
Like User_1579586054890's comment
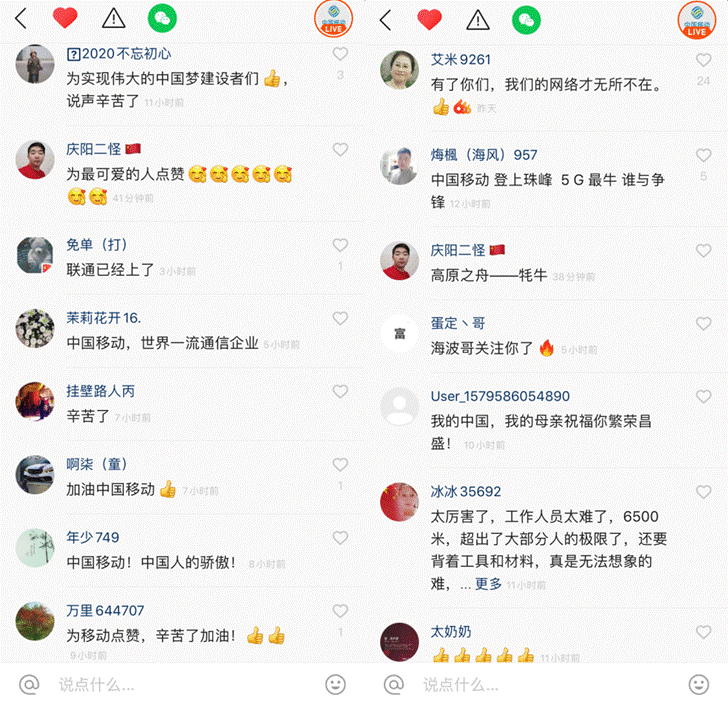pos(704,397)
